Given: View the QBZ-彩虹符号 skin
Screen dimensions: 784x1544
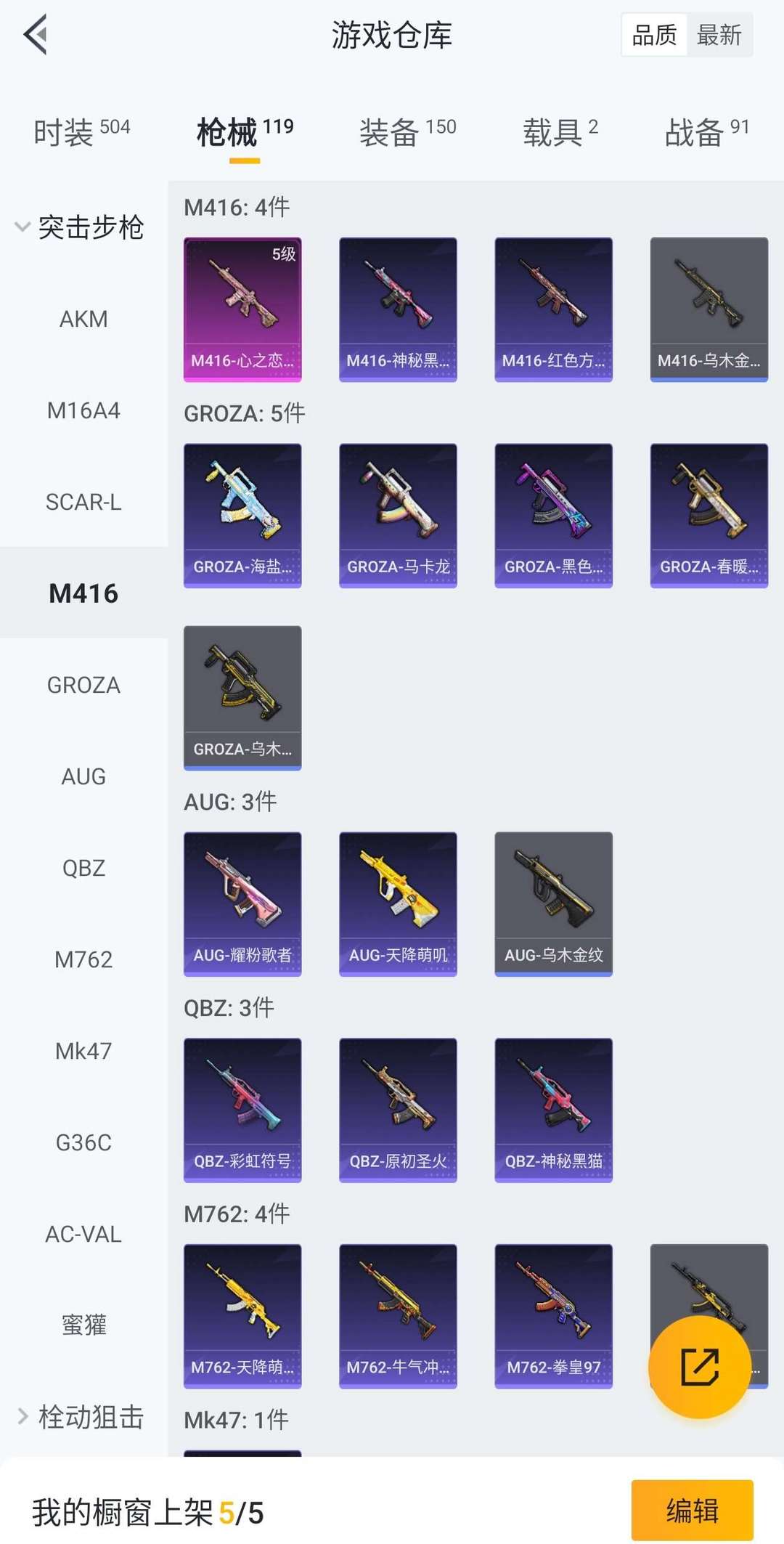Looking at the screenshot, I should (x=242, y=1110).
